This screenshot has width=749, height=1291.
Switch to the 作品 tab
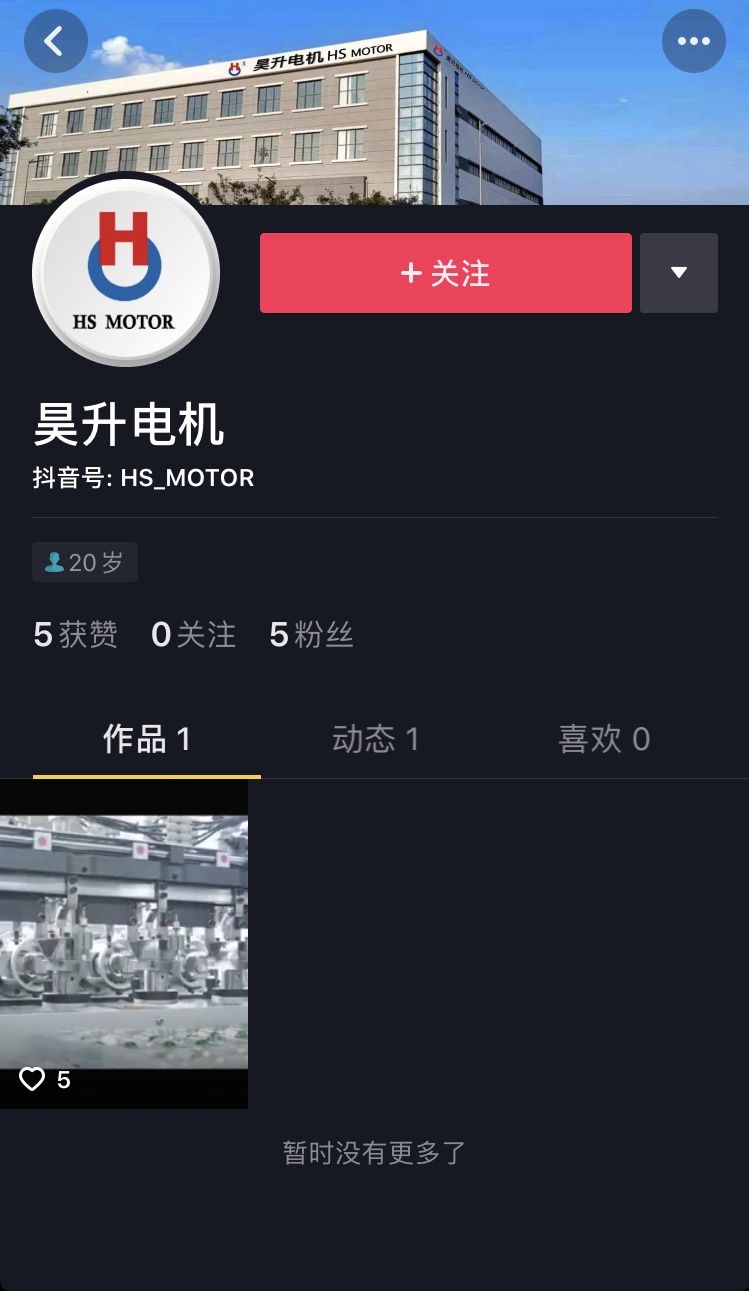(146, 740)
